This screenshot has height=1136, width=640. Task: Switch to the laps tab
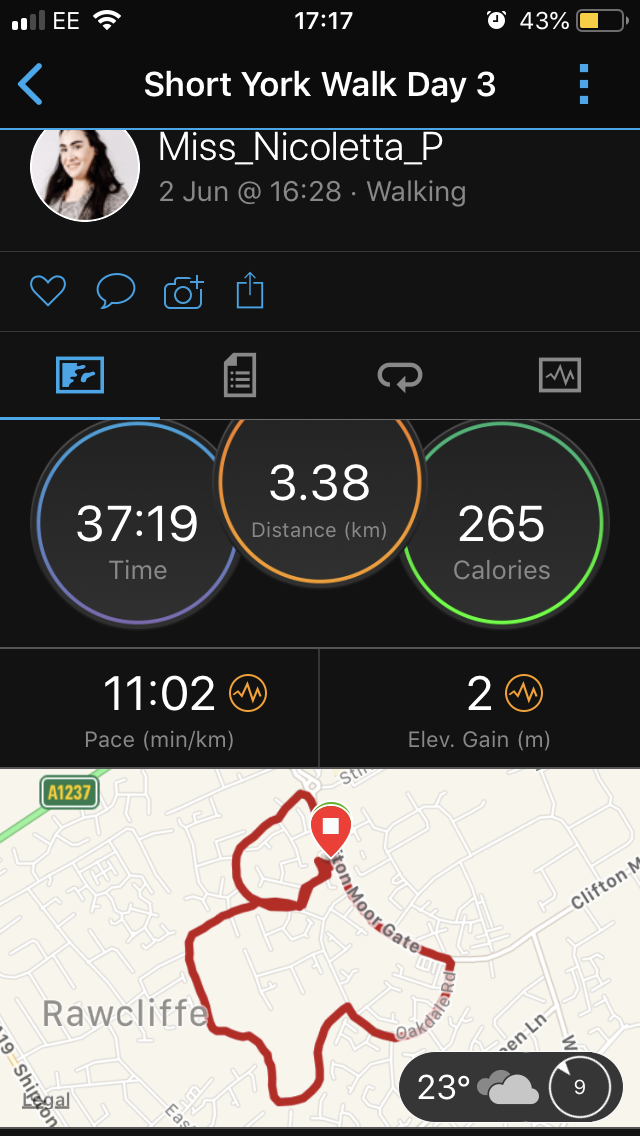tap(399, 376)
